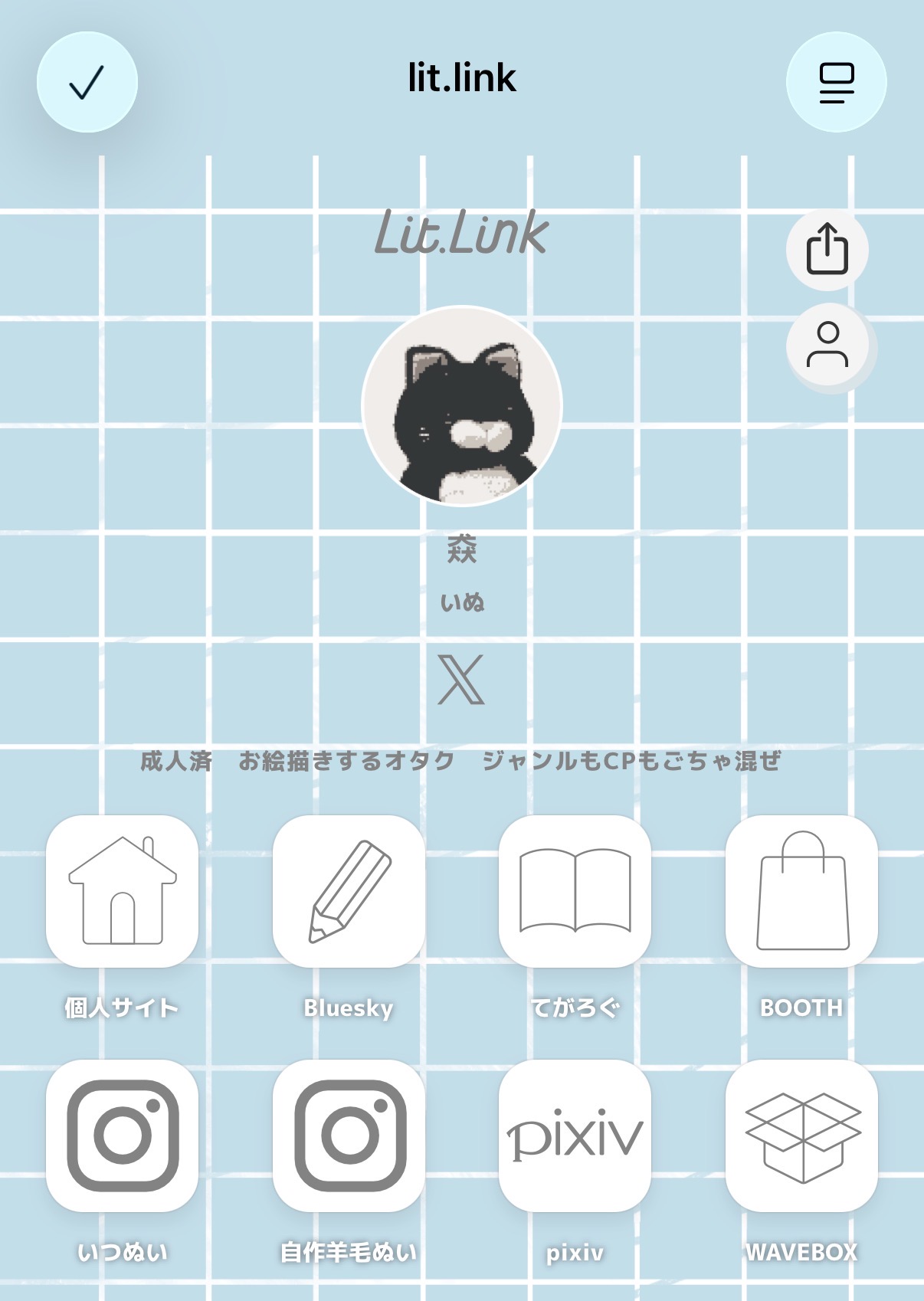Open the 個人サイト link
The height and width of the screenshot is (1301, 924).
(x=123, y=891)
